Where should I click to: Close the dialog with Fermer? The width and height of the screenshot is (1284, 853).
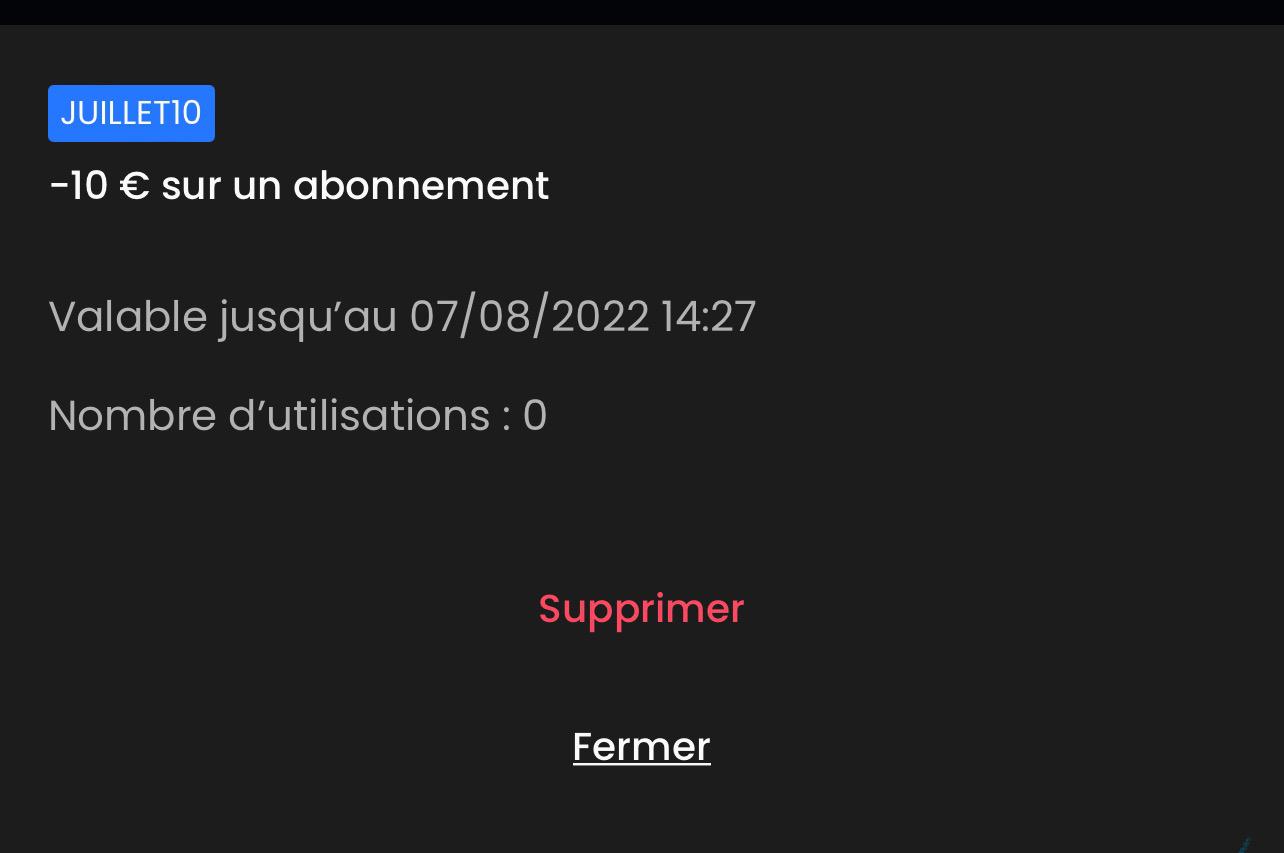[641, 747]
